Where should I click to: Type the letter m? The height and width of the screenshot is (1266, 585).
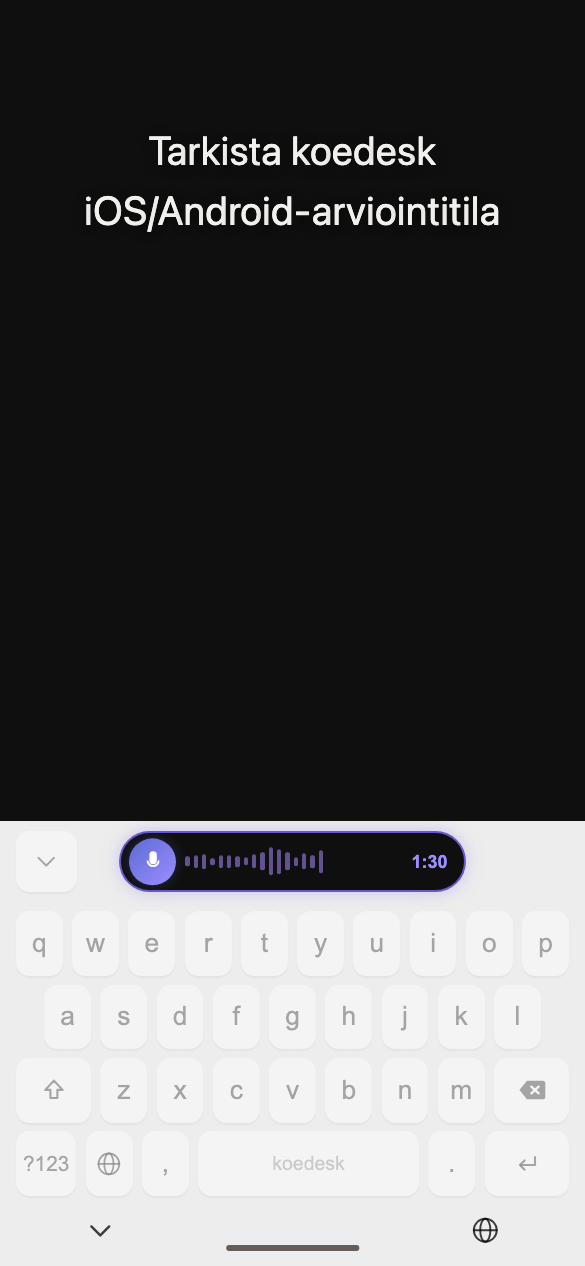(x=461, y=1090)
